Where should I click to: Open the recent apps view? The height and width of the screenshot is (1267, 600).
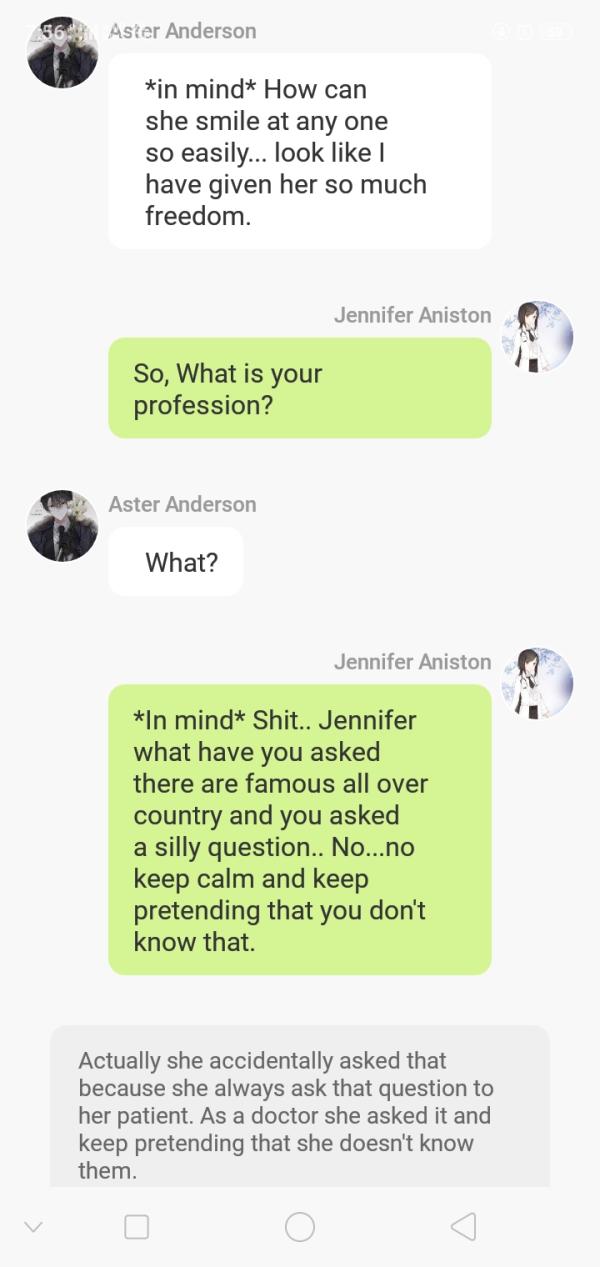pos(137,1226)
